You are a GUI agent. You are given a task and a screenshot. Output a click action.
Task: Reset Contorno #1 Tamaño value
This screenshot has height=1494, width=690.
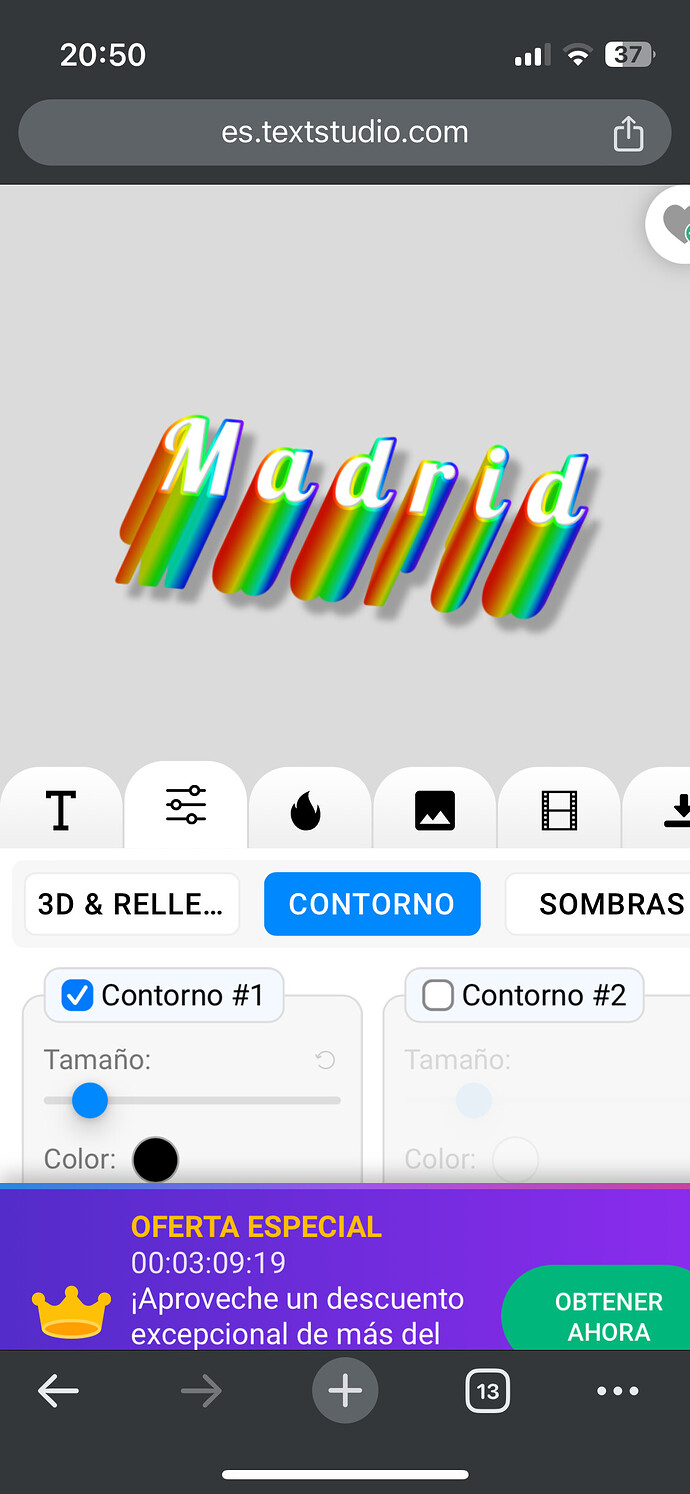point(325,1060)
